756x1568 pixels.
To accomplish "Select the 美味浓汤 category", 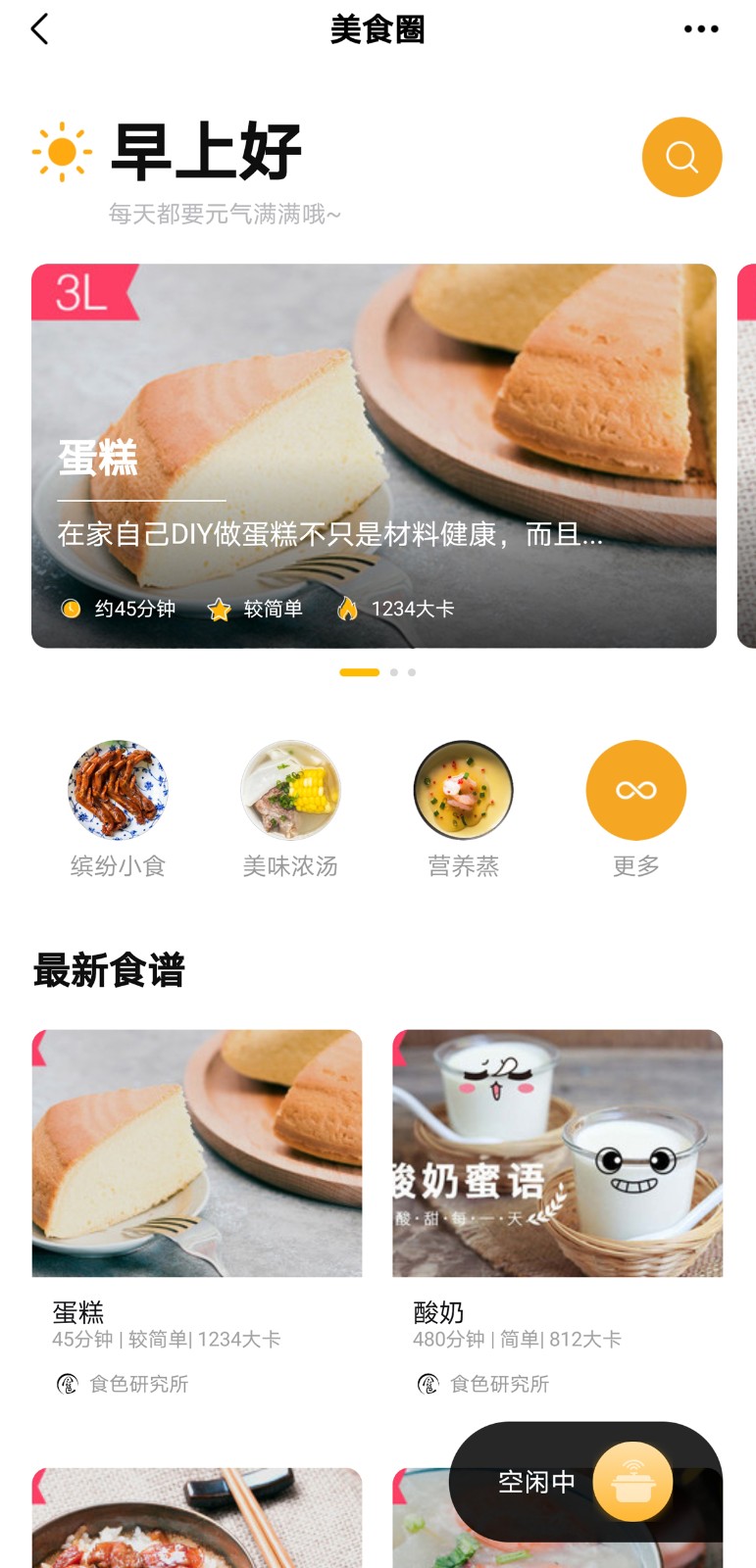I will point(290,809).
